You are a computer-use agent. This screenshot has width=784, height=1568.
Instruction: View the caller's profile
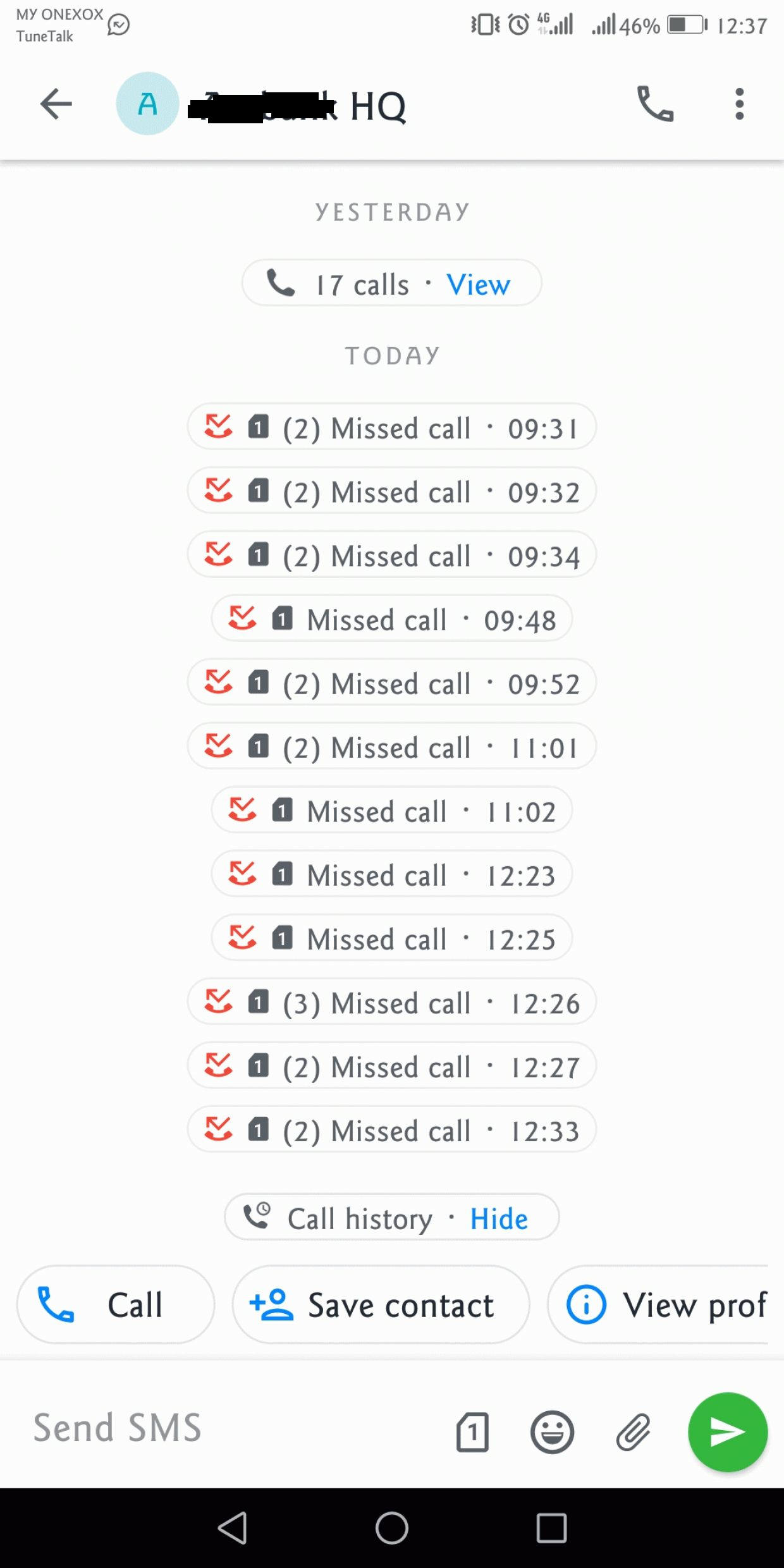[664, 1304]
